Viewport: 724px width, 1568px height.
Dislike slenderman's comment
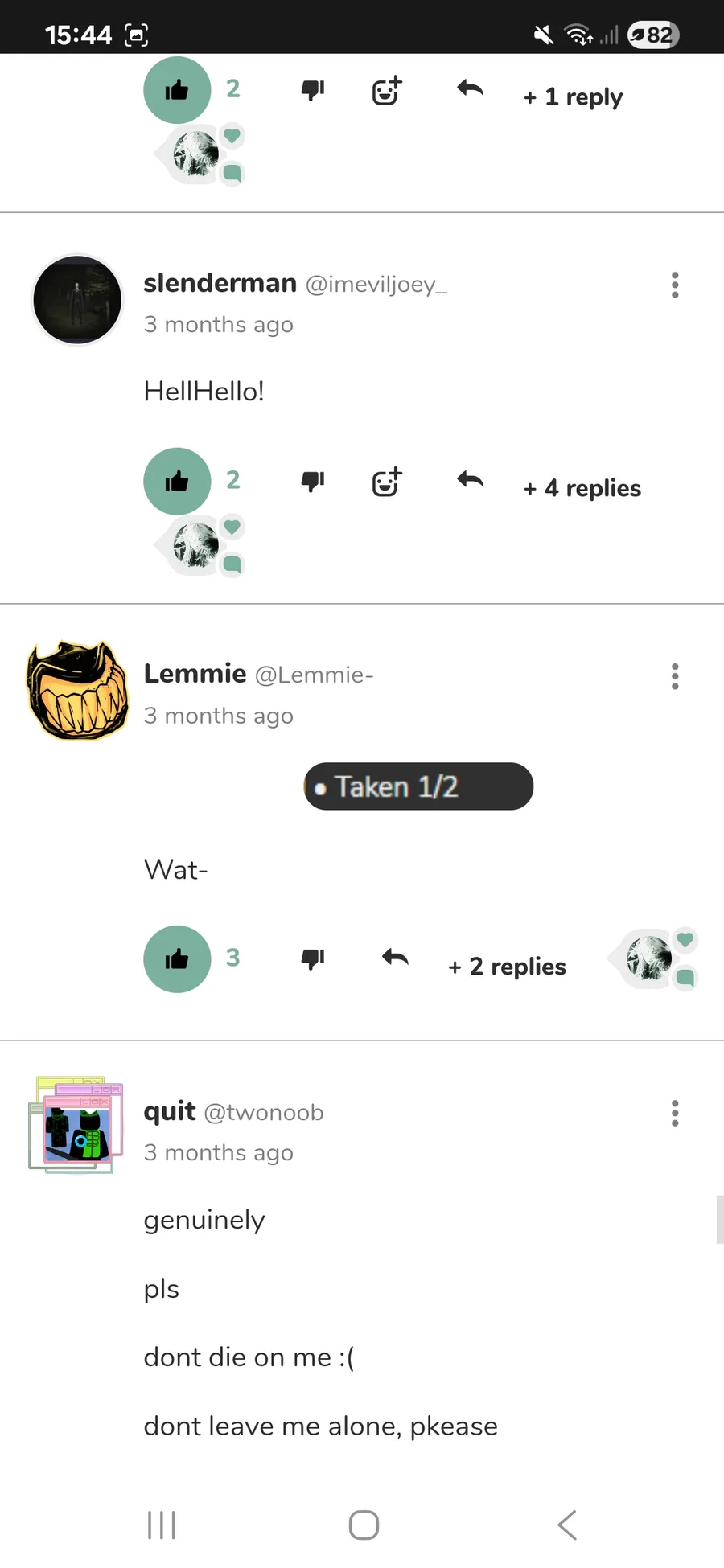click(x=313, y=482)
